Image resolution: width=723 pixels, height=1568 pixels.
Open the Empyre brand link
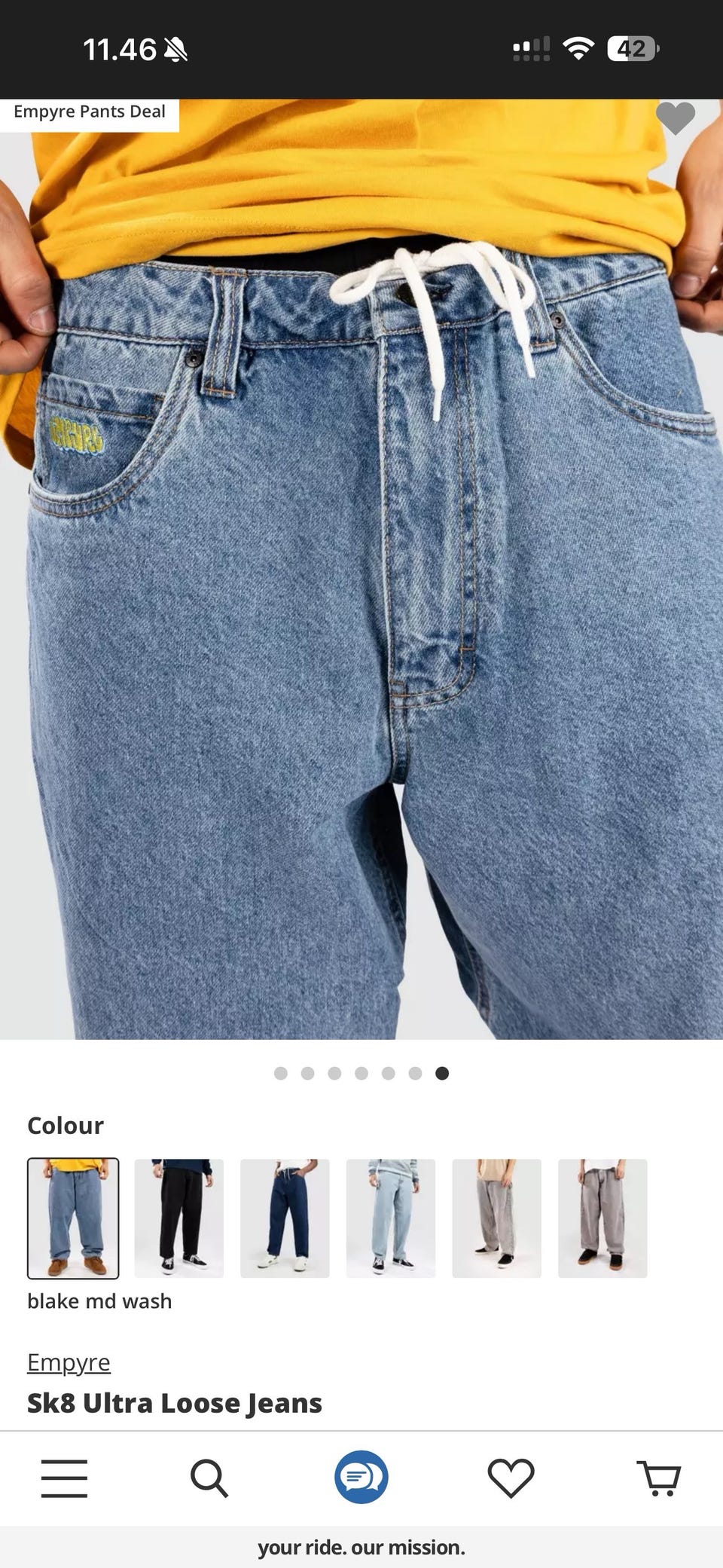(x=69, y=1362)
